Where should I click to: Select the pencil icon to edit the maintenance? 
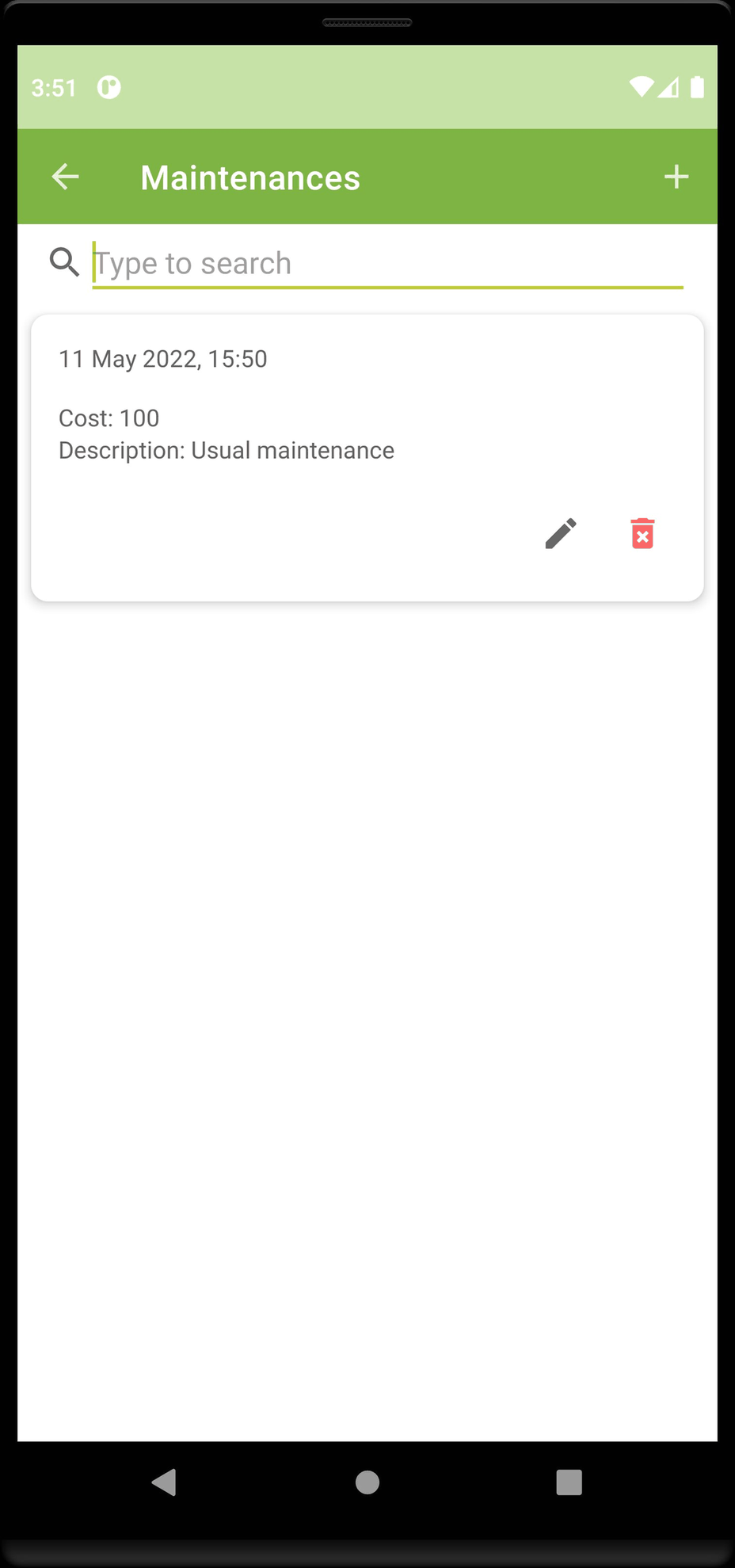tap(560, 533)
